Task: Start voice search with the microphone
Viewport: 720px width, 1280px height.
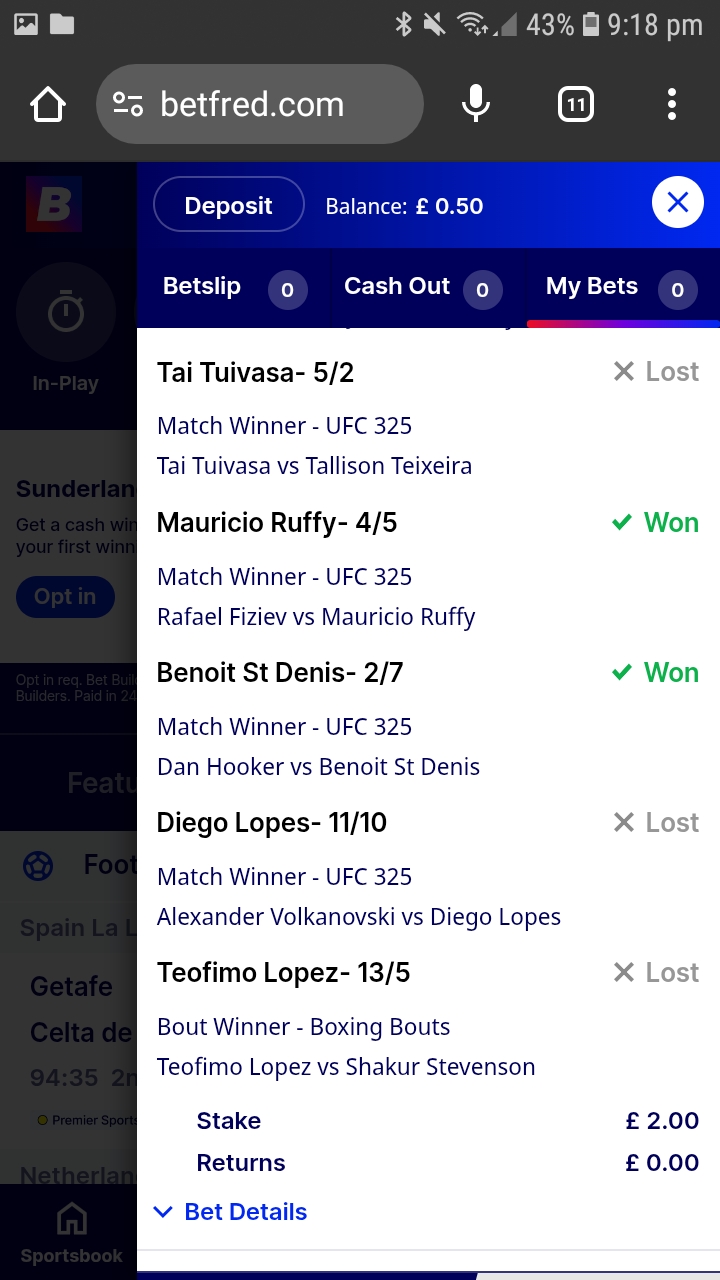Action: tap(476, 104)
